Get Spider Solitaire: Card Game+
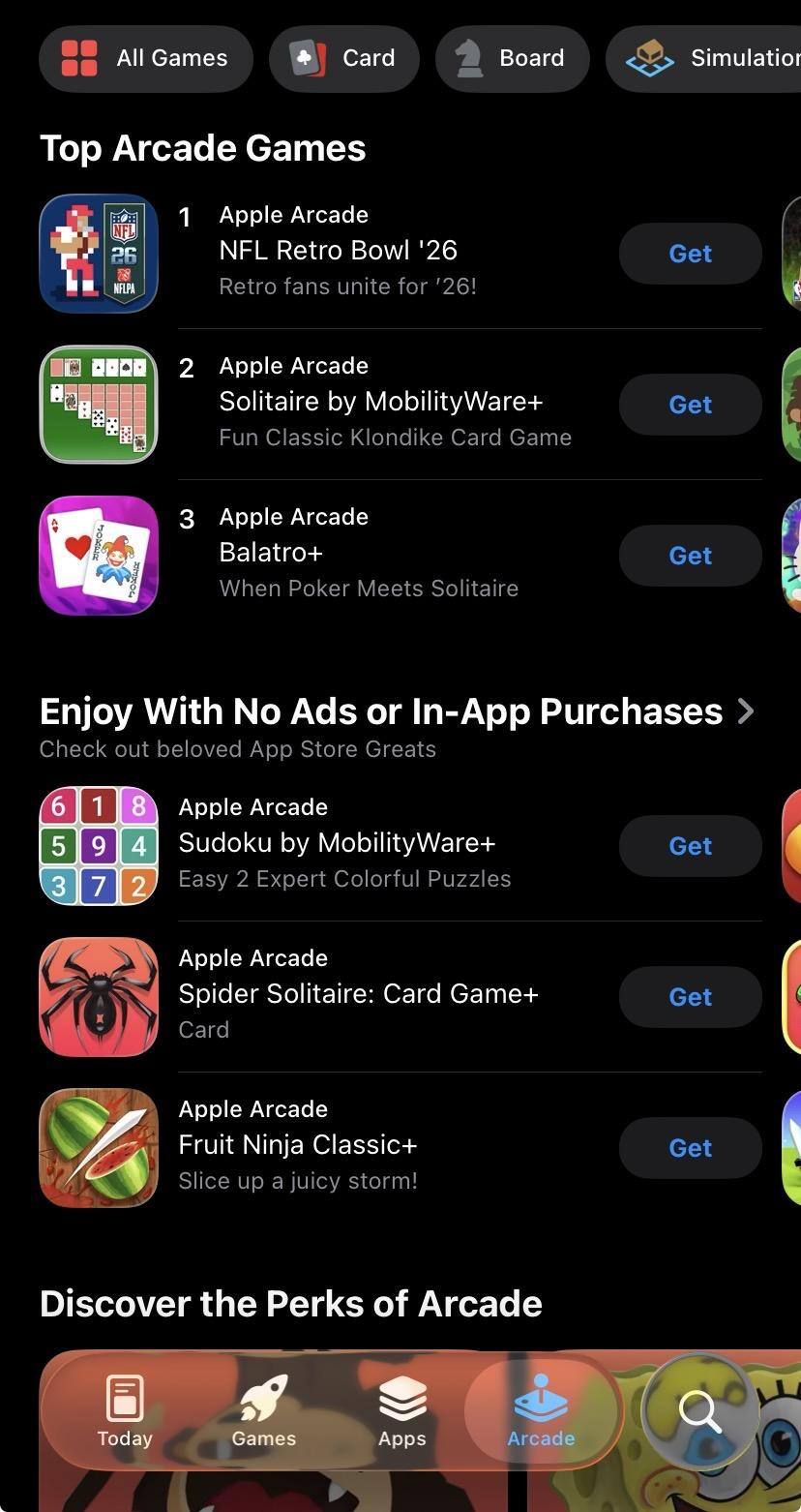This screenshot has height=1512, width=801. click(690, 997)
